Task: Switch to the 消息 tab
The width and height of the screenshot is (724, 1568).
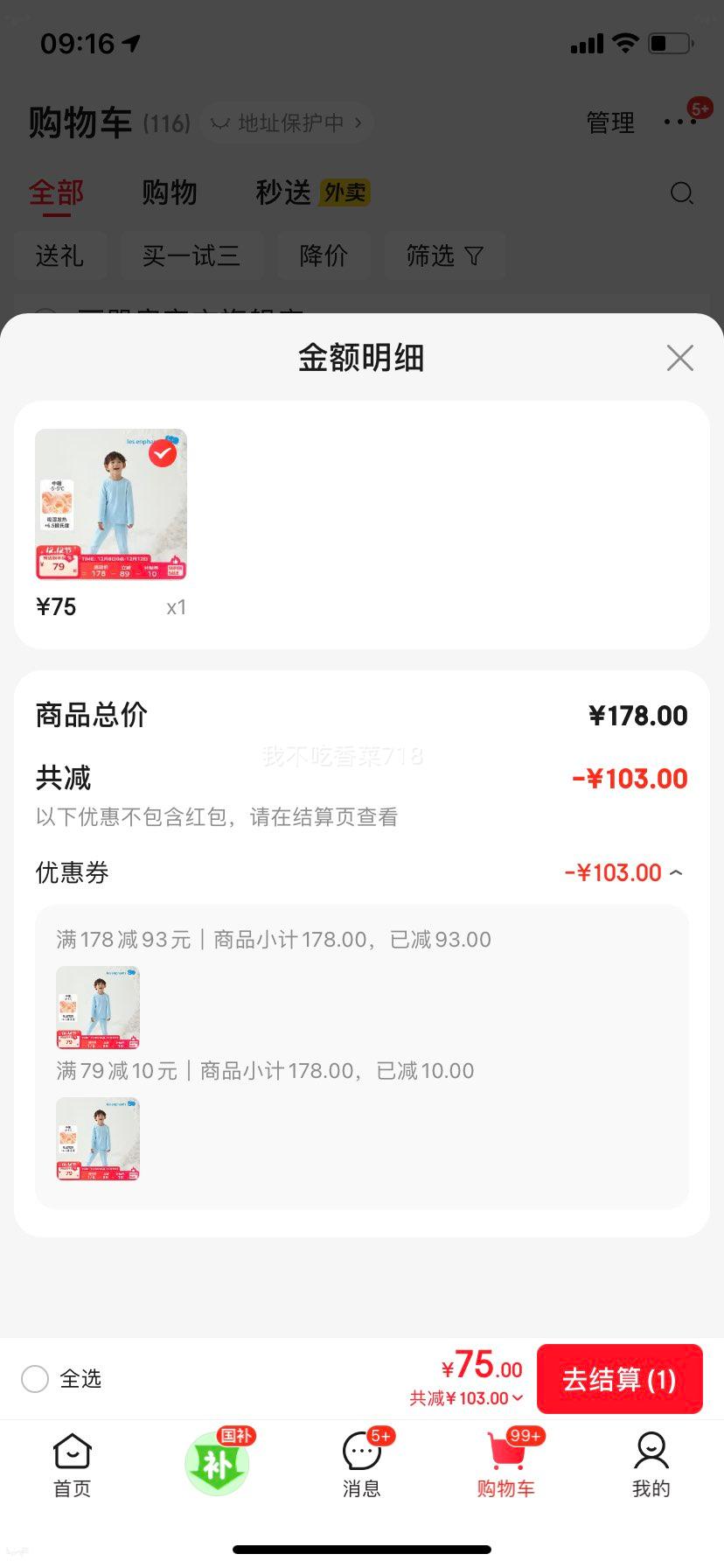Action: pos(362,1466)
